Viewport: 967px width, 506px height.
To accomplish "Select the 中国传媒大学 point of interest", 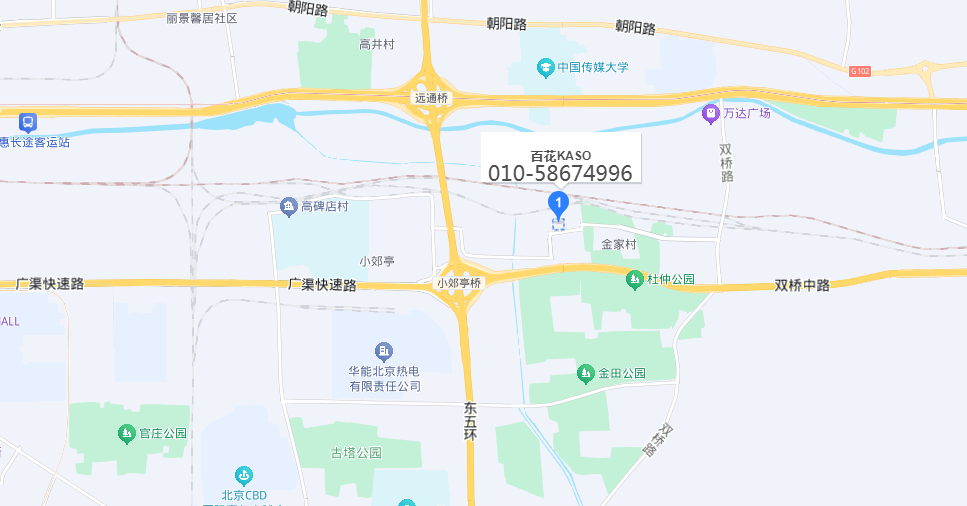I will (x=546, y=68).
